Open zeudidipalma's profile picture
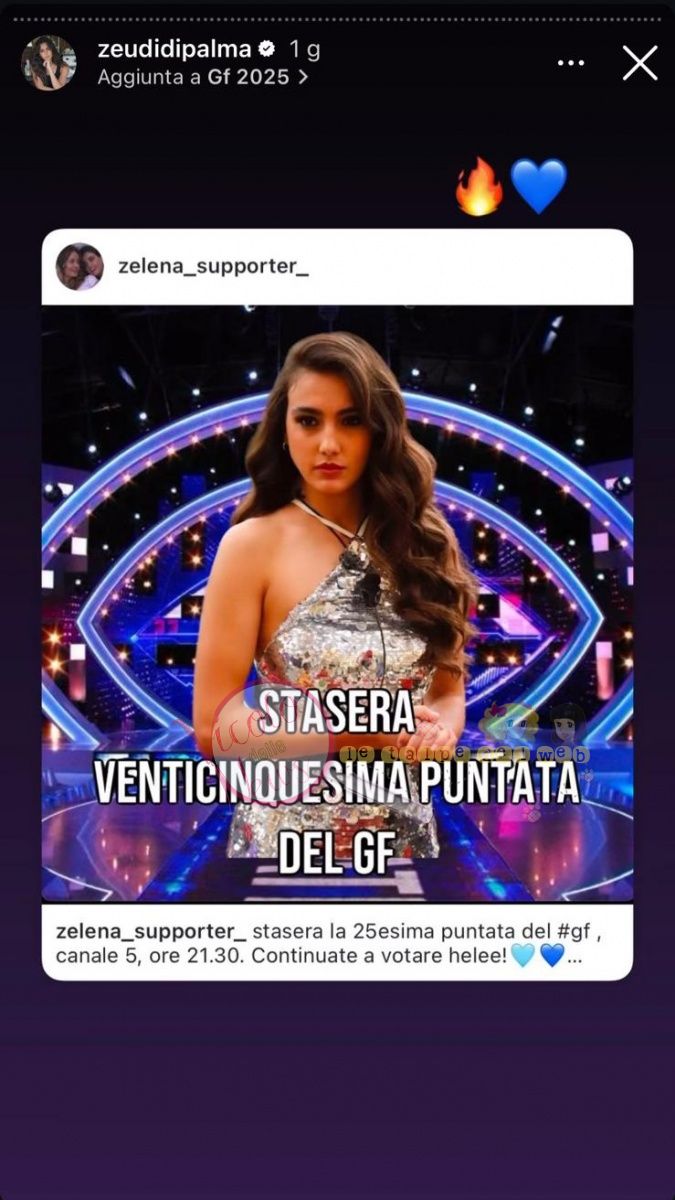 point(48,63)
